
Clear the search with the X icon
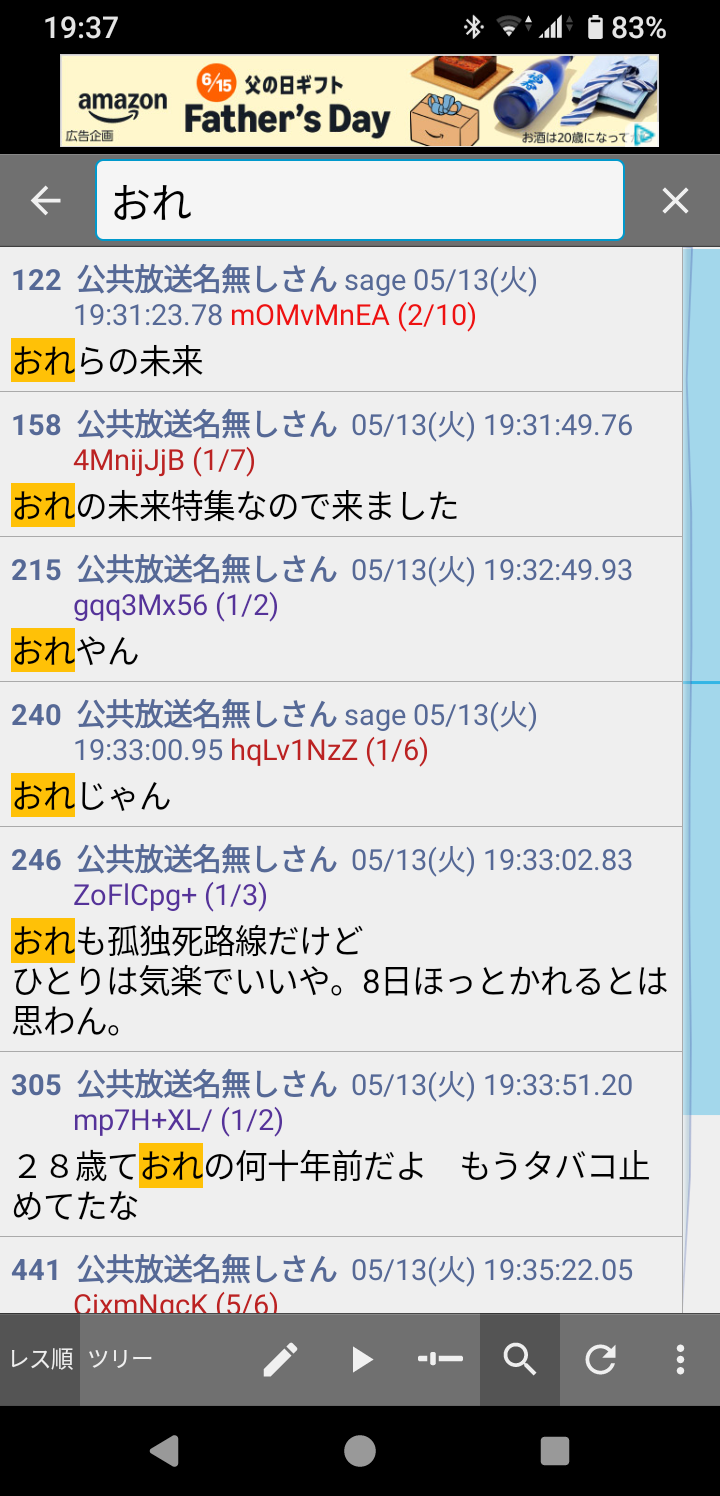(x=675, y=201)
